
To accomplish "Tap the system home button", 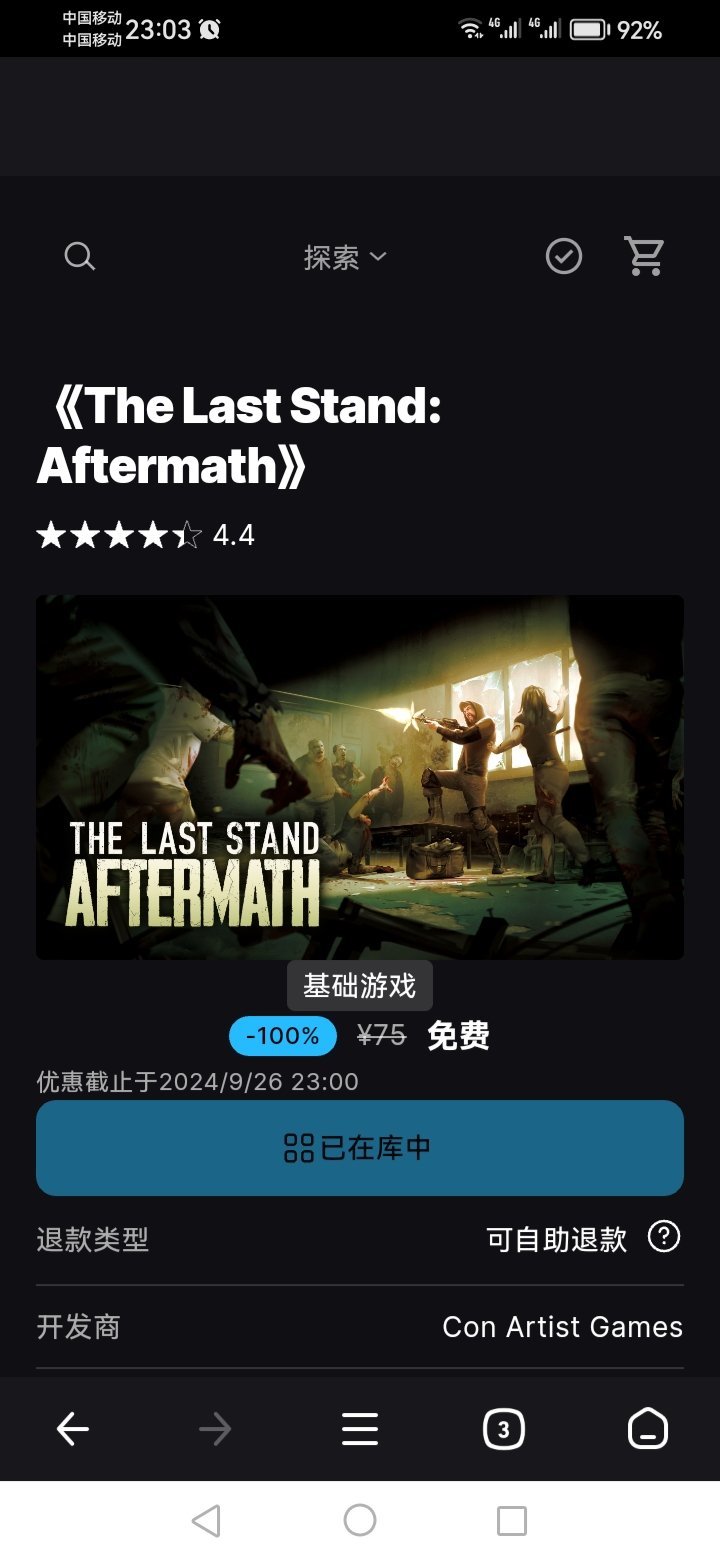I will point(359,1521).
